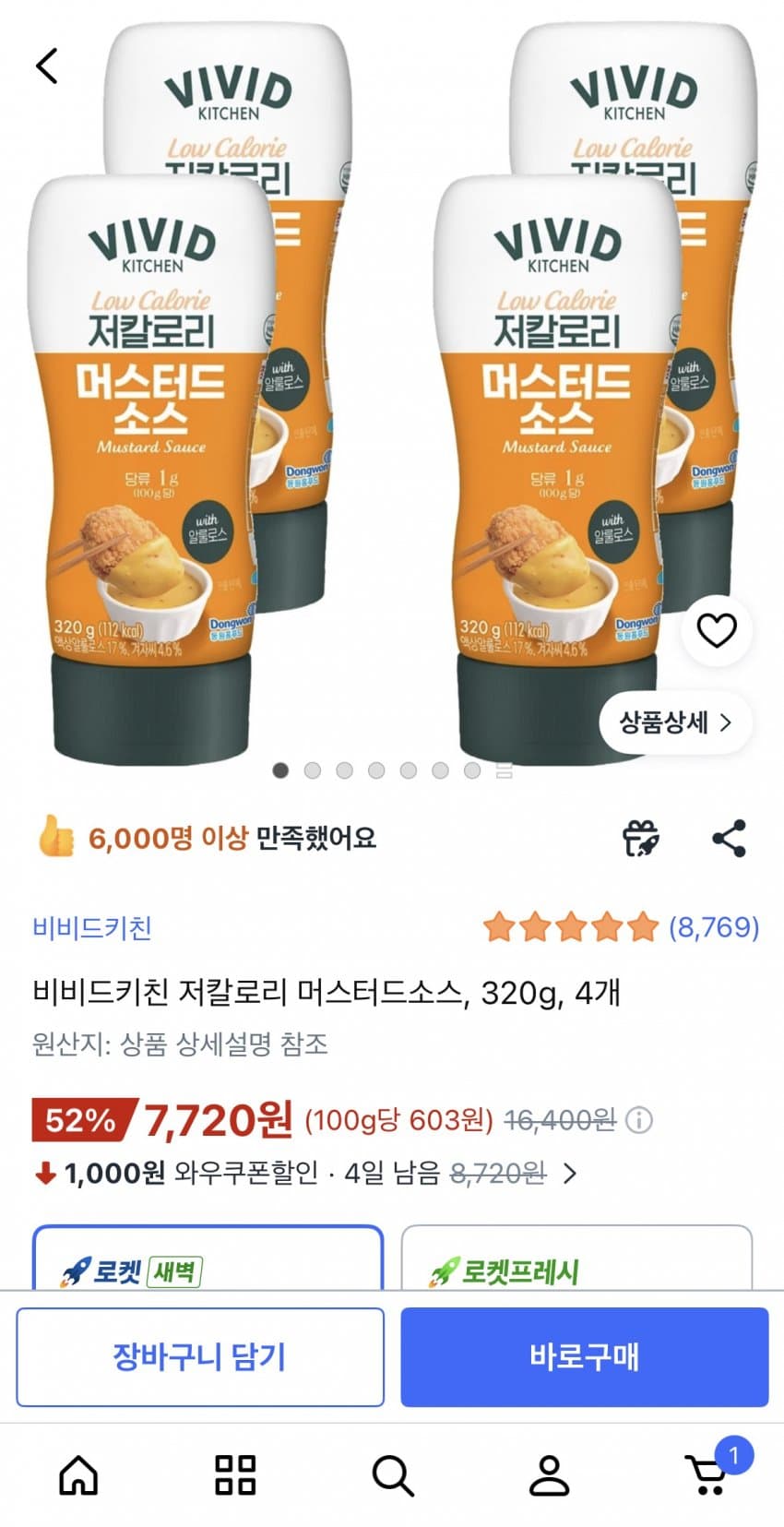Go to the home tab
Image resolution: width=784 pixels, height=1527 pixels.
tap(78, 1474)
